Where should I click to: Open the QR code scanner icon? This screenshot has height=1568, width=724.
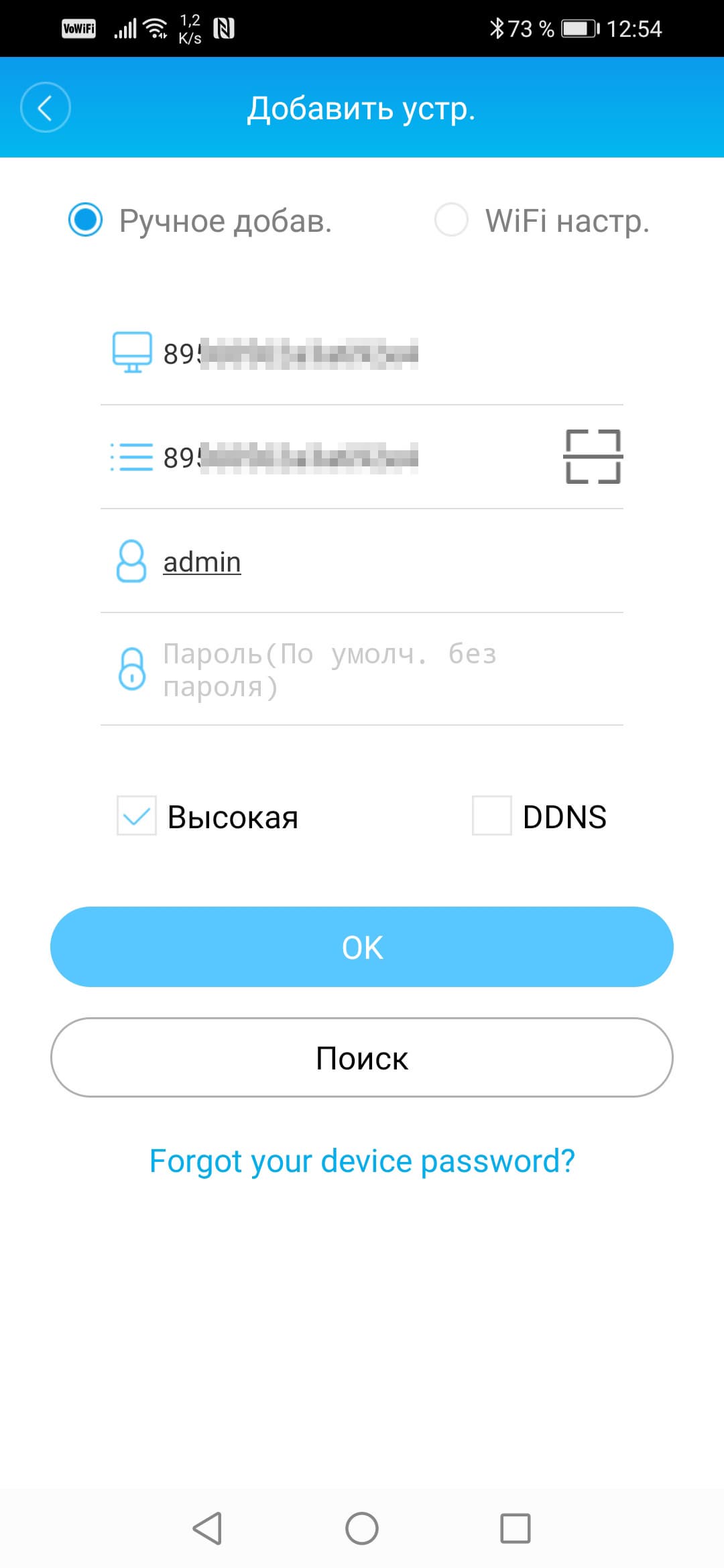[x=593, y=456]
